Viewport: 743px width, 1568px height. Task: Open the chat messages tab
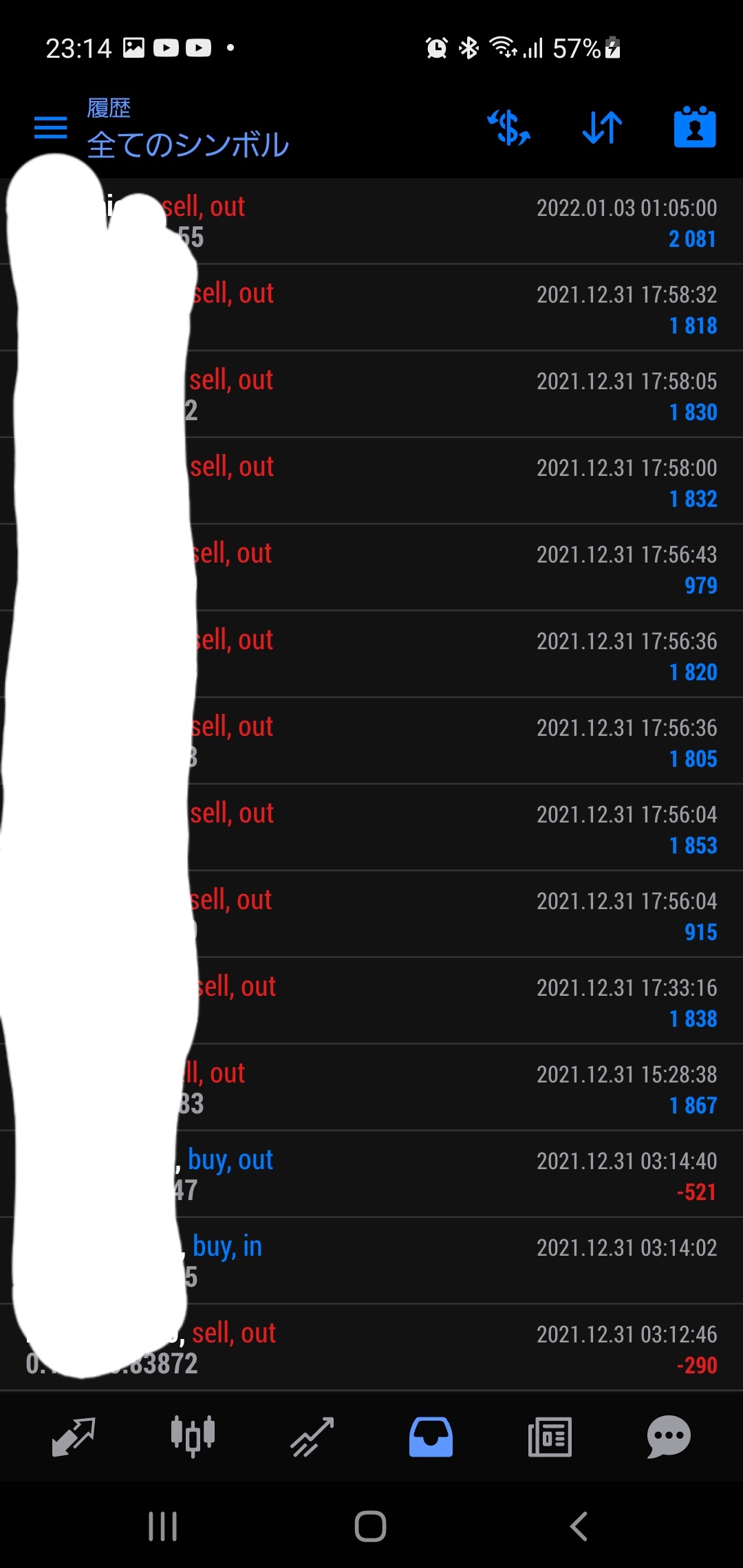pyautogui.click(x=669, y=1437)
